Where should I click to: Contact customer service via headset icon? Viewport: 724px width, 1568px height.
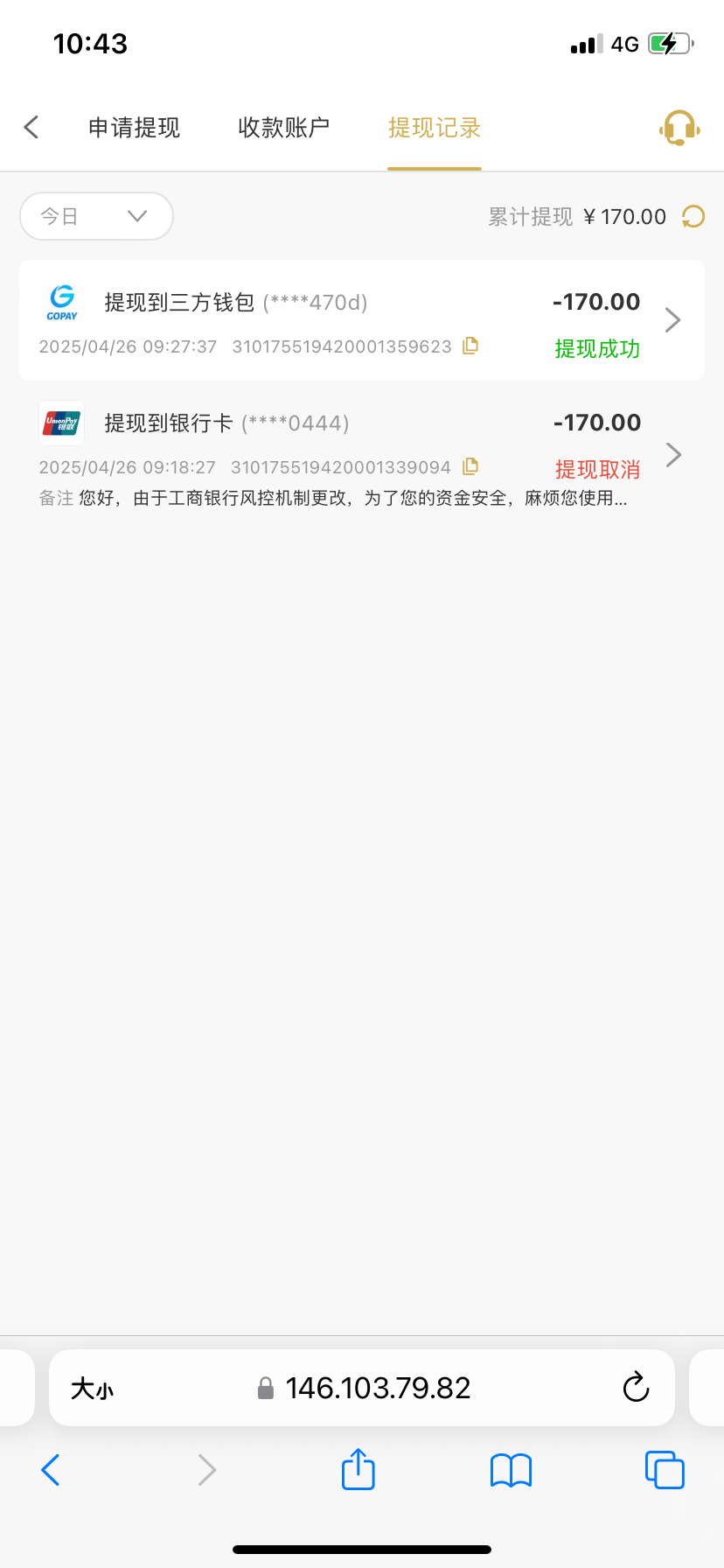click(x=679, y=128)
